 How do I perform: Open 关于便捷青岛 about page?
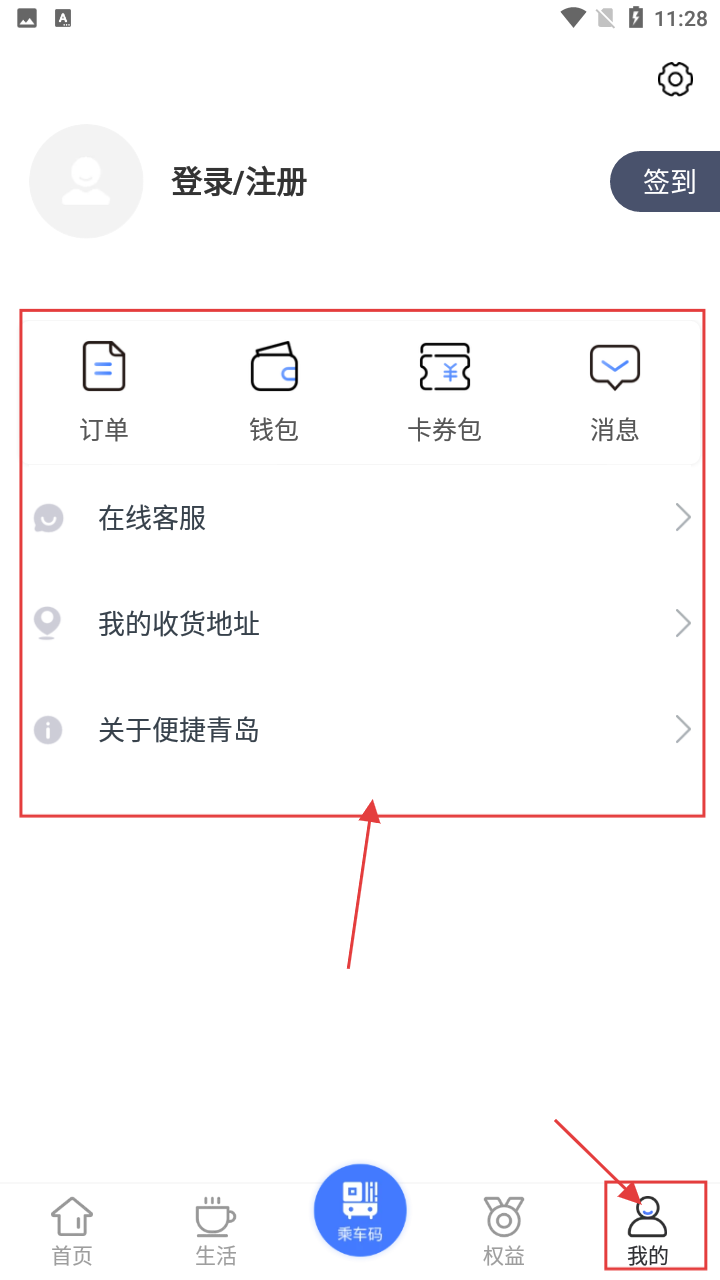(x=360, y=730)
